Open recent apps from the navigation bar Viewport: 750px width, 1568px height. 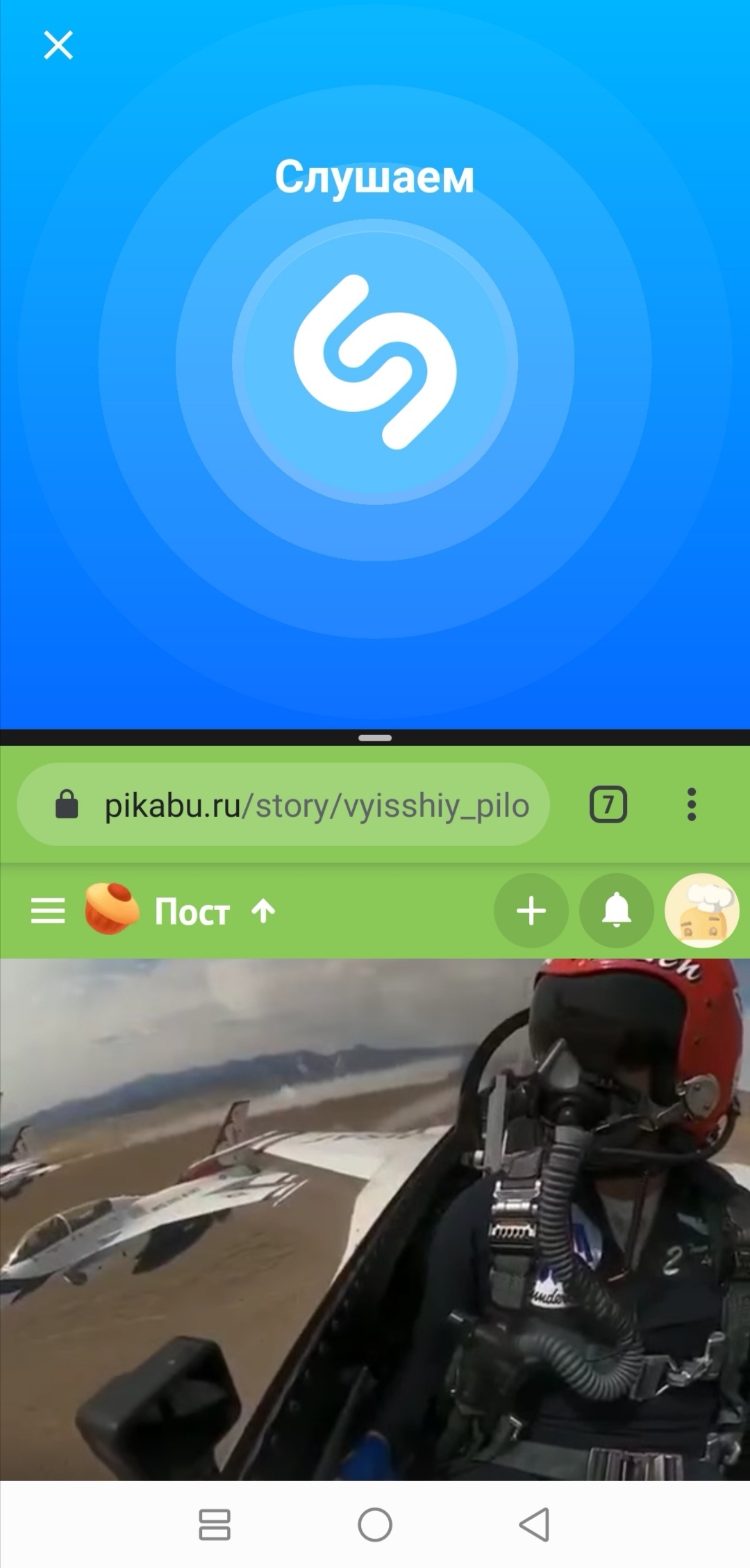215,1525
